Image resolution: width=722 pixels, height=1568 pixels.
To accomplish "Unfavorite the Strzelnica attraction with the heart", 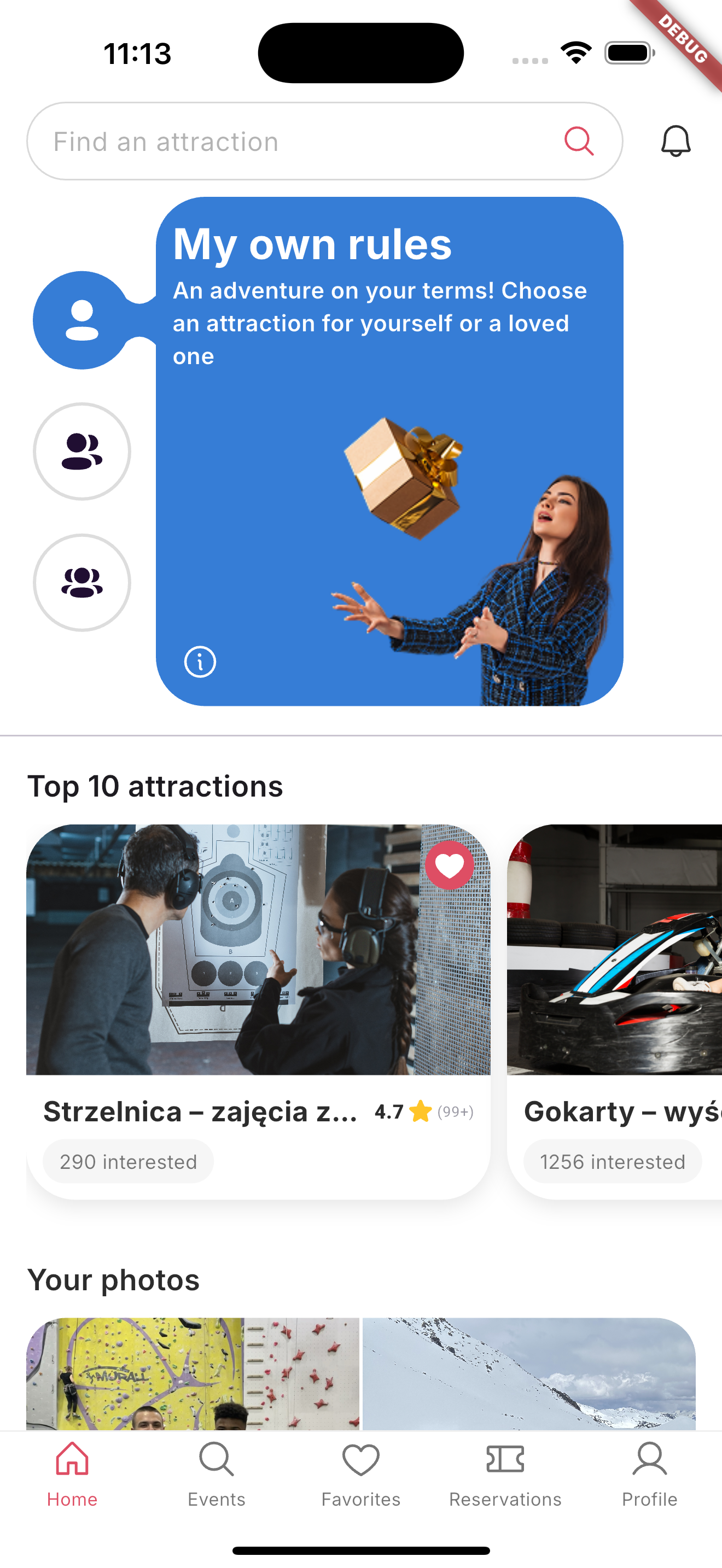I will click(x=449, y=865).
